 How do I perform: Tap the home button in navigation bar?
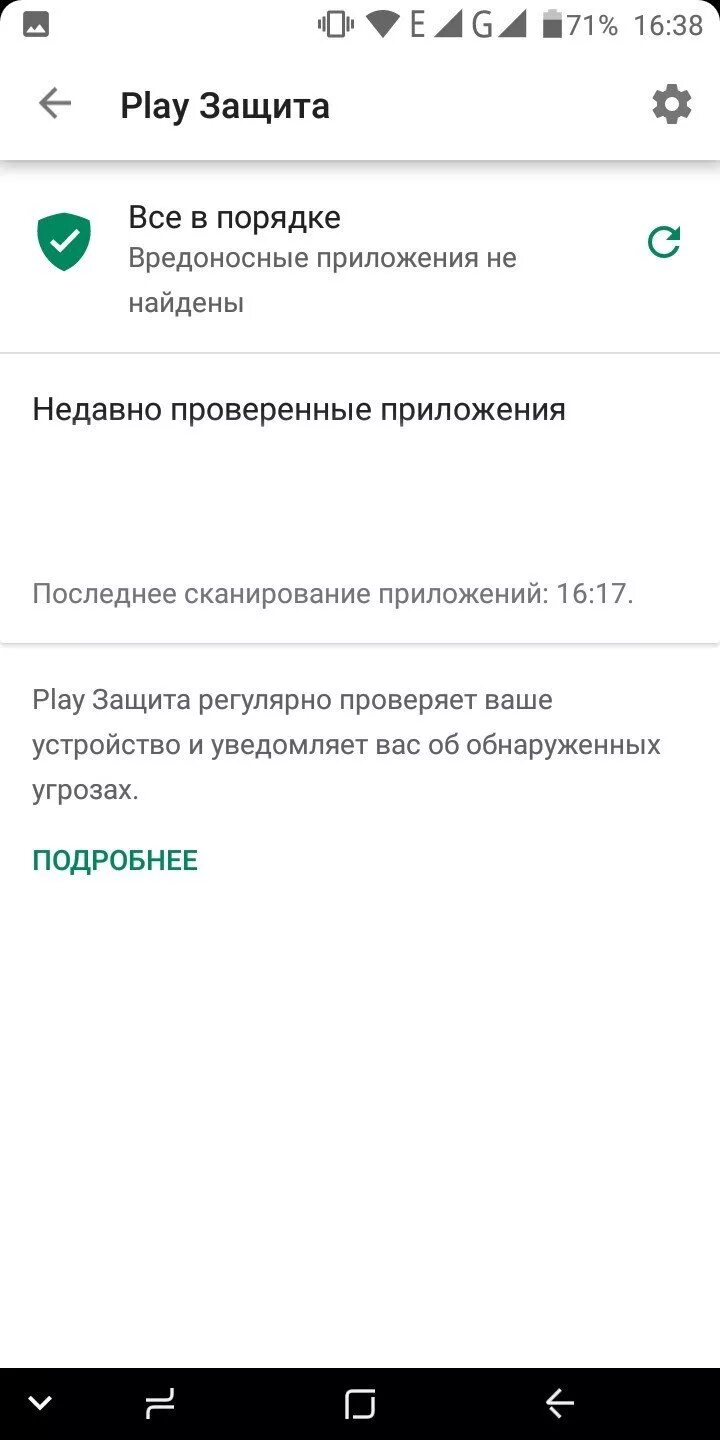click(360, 1404)
